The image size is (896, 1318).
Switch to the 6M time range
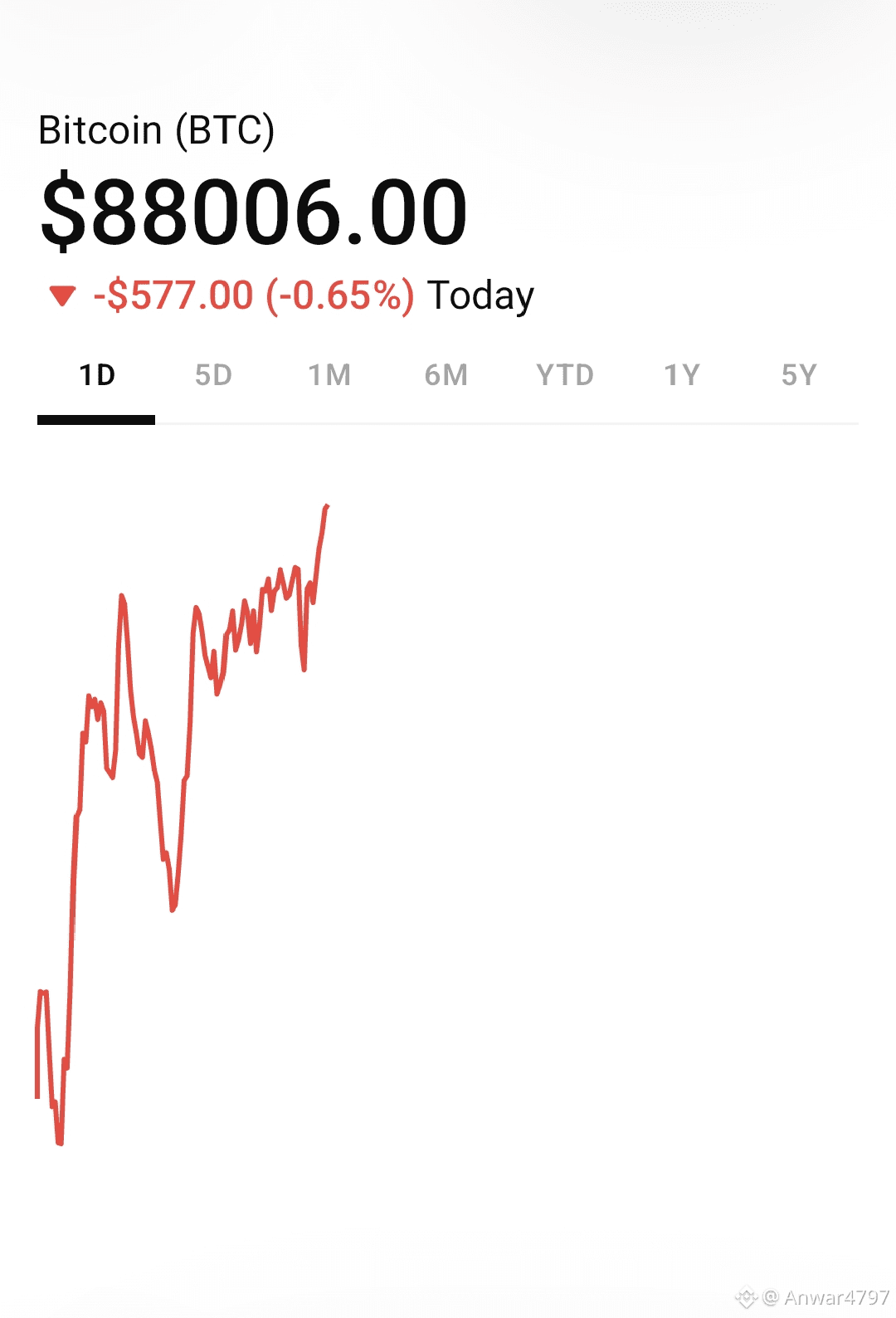446,376
